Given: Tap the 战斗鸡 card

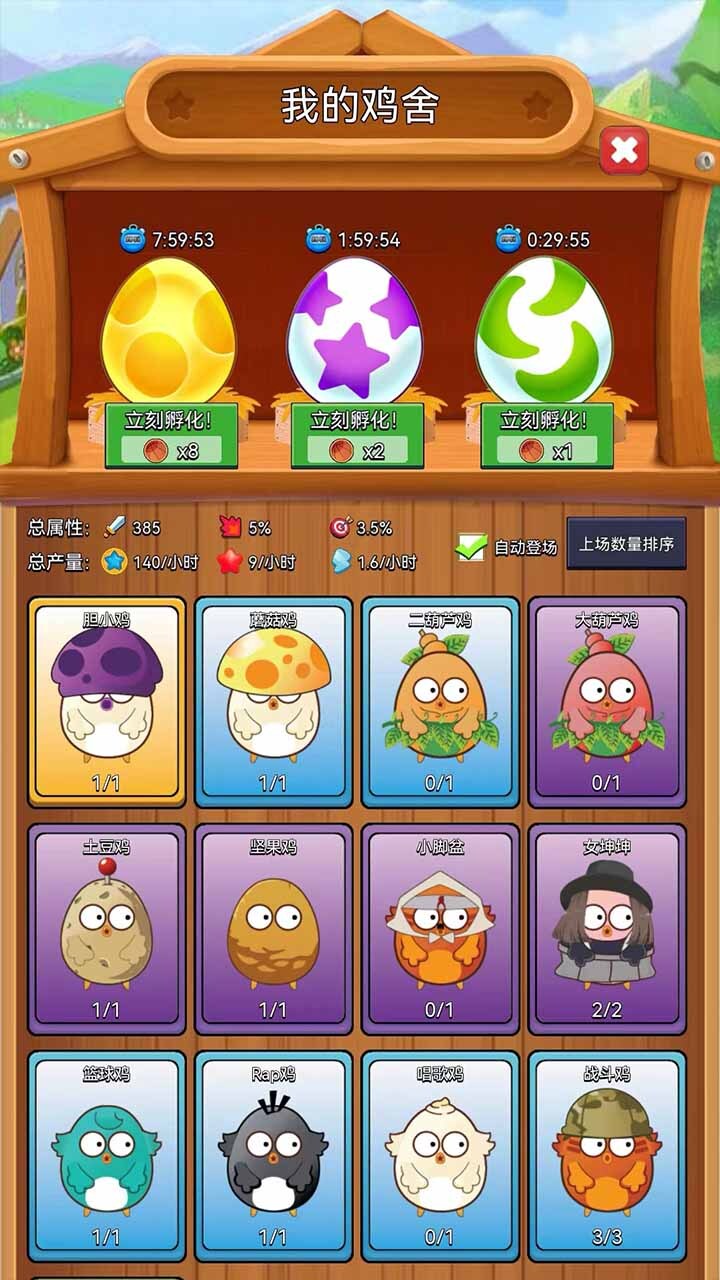Looking at the screenshot, I should tap(606, 1155).
